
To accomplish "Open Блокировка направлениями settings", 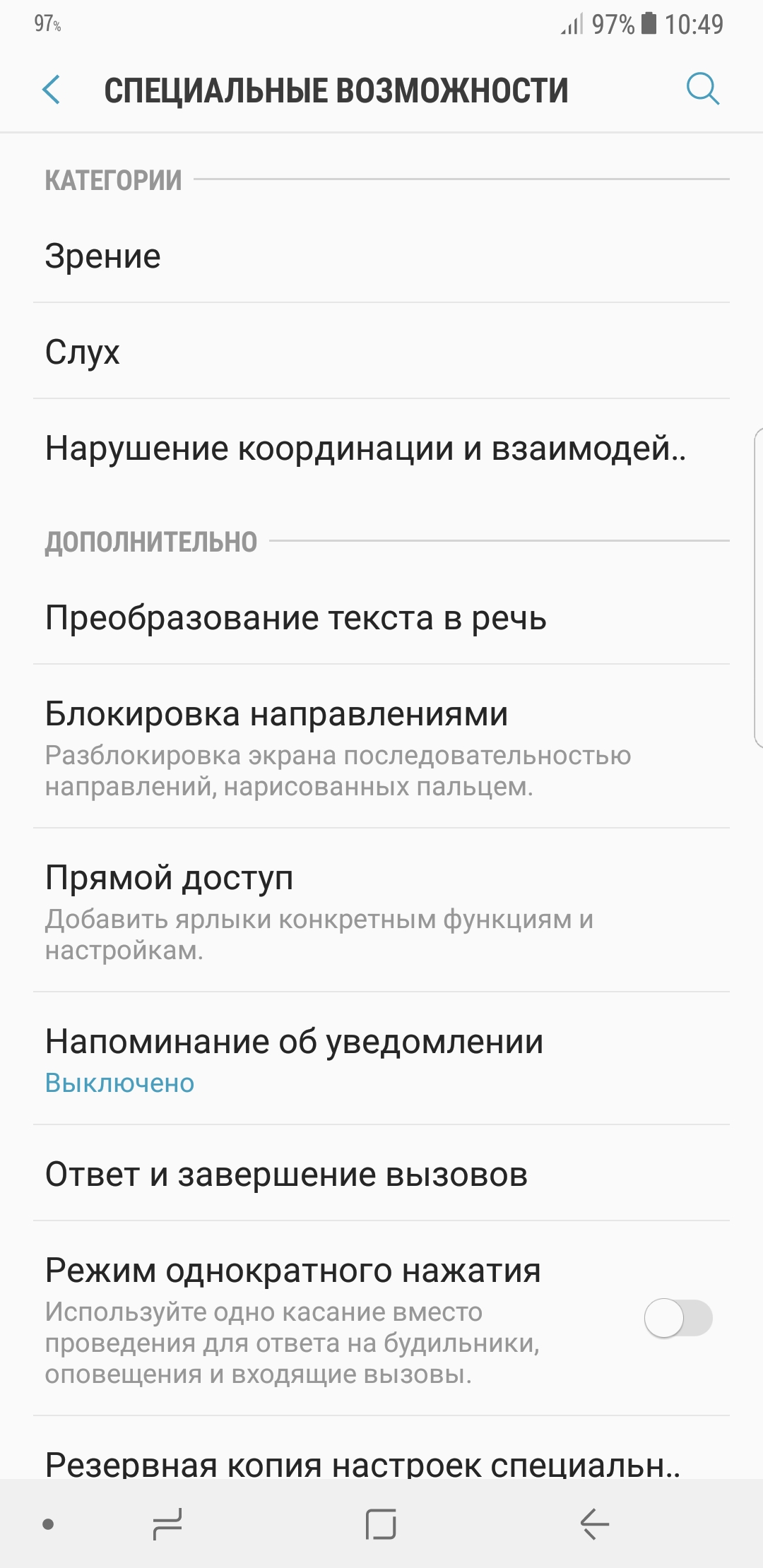I will point(381,747).
